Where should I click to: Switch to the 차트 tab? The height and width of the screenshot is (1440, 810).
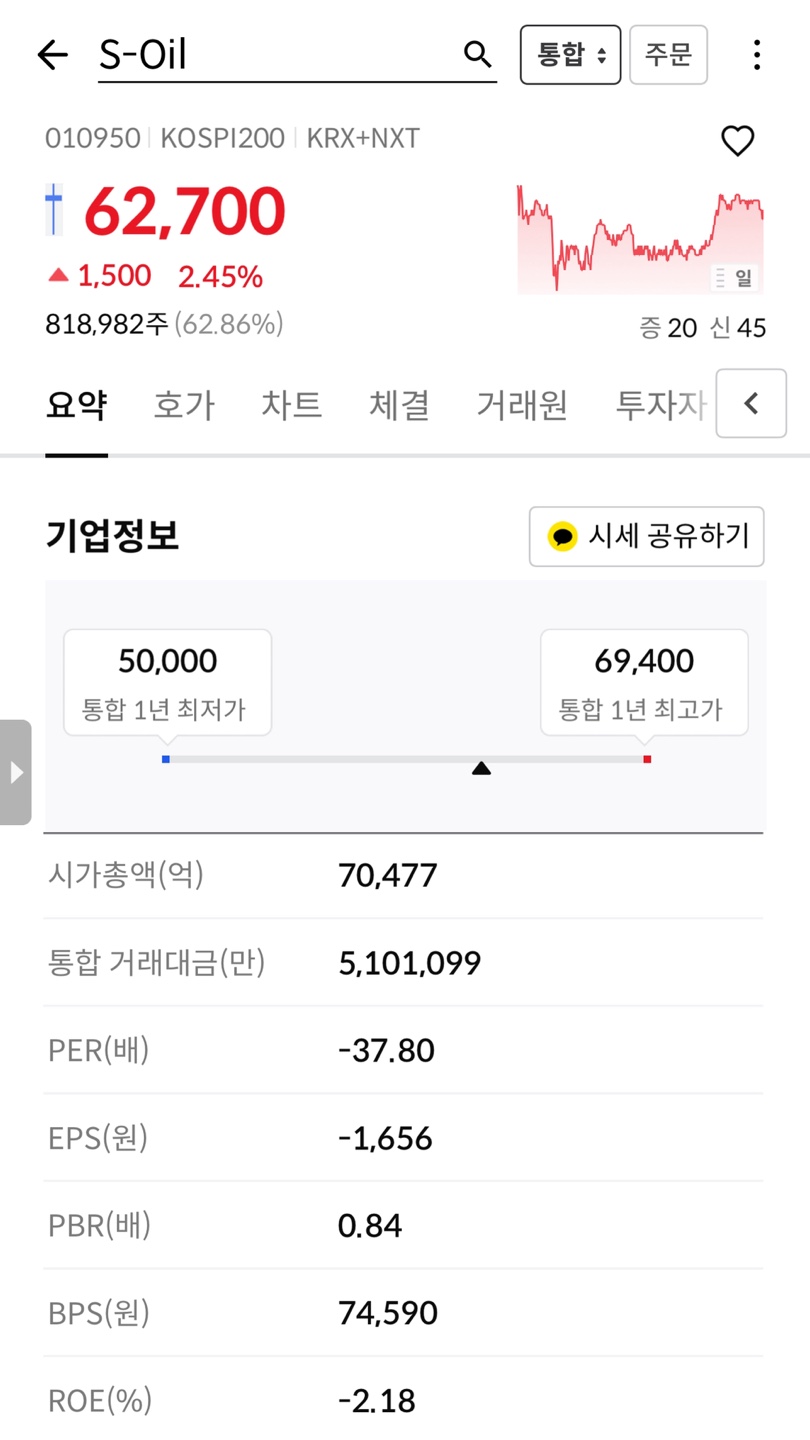291,404
